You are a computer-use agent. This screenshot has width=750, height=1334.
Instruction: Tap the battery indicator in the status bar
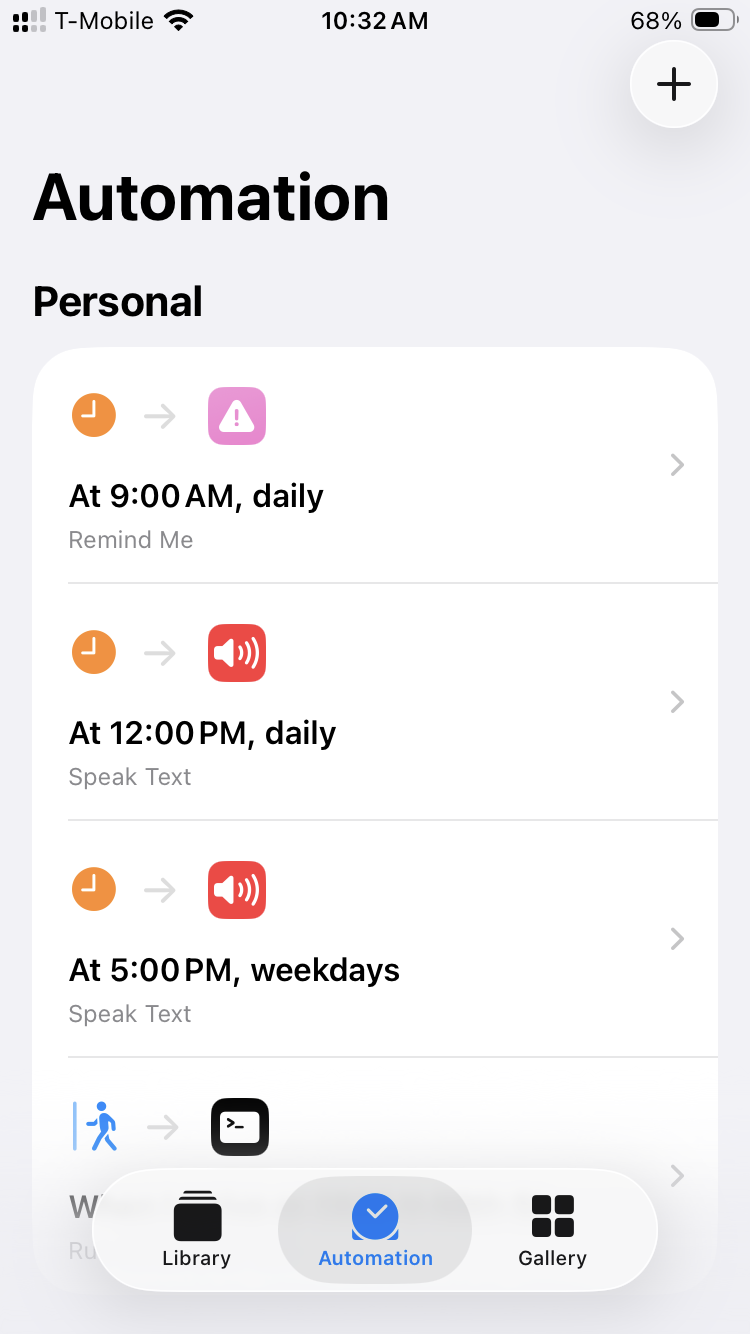click(x=712, y=19)
